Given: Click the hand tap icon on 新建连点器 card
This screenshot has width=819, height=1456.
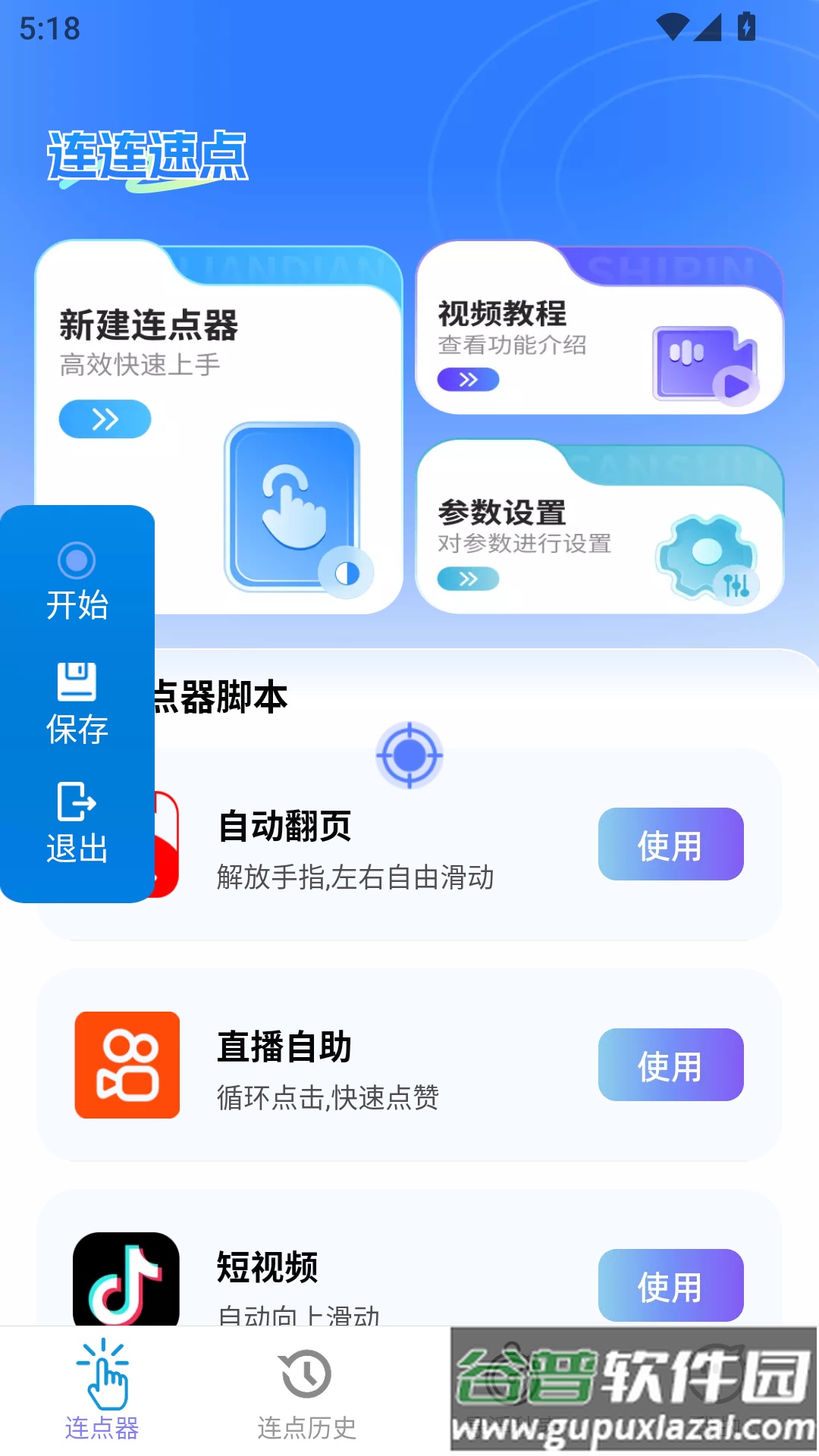Looking at the screenshot, I should (292, 504).
